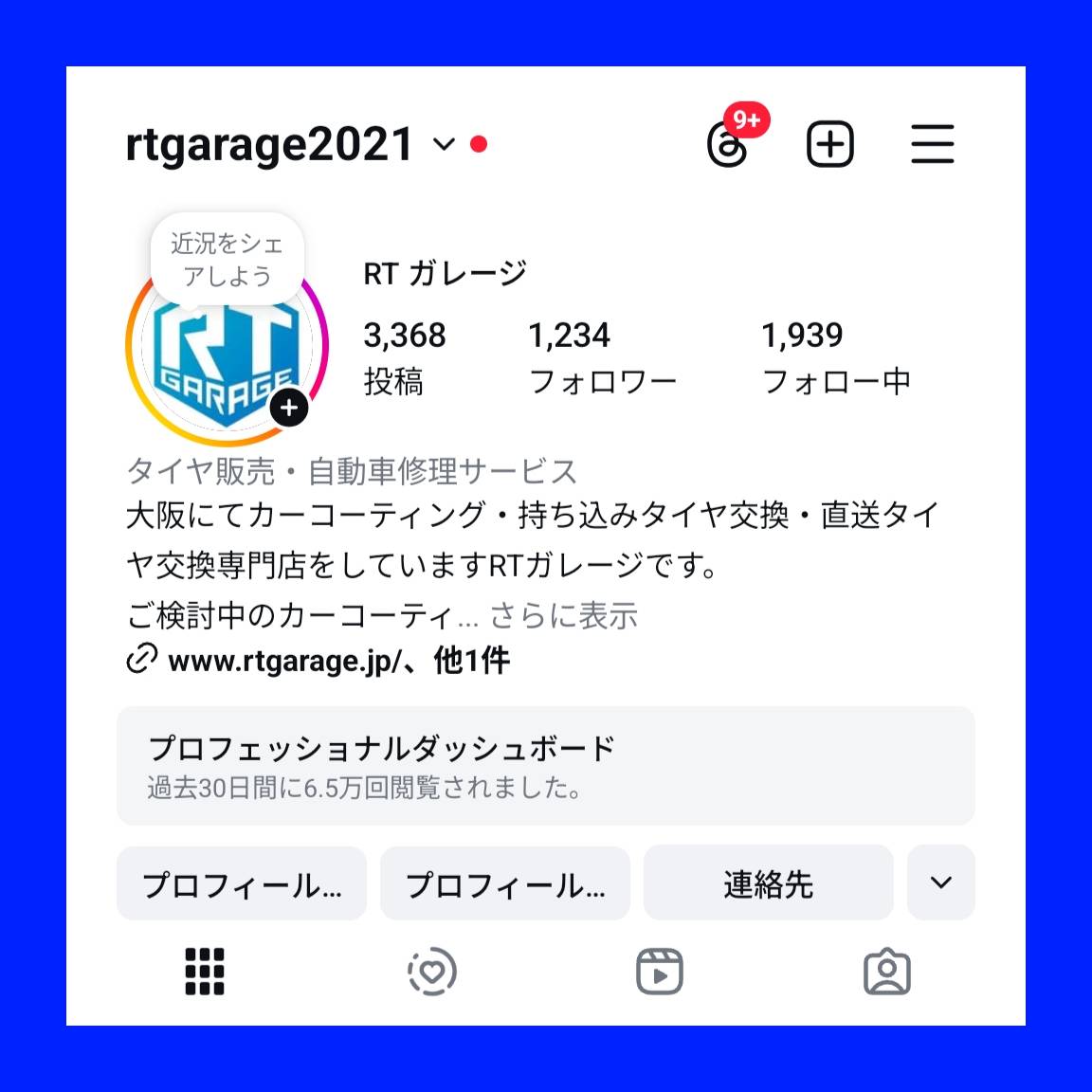Create a new post with plus icon

[829, 145]
